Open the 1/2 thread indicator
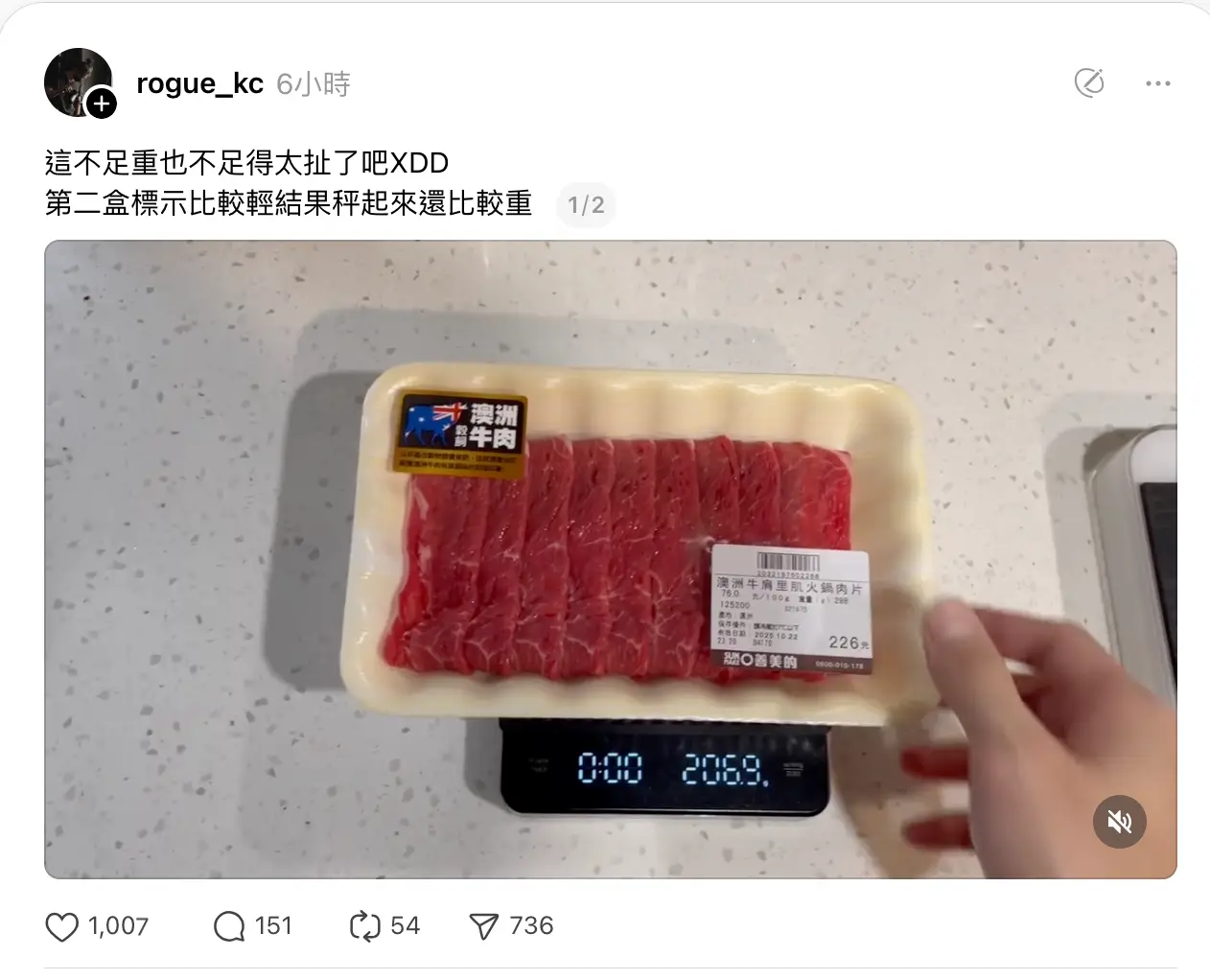 click(586, 205)
